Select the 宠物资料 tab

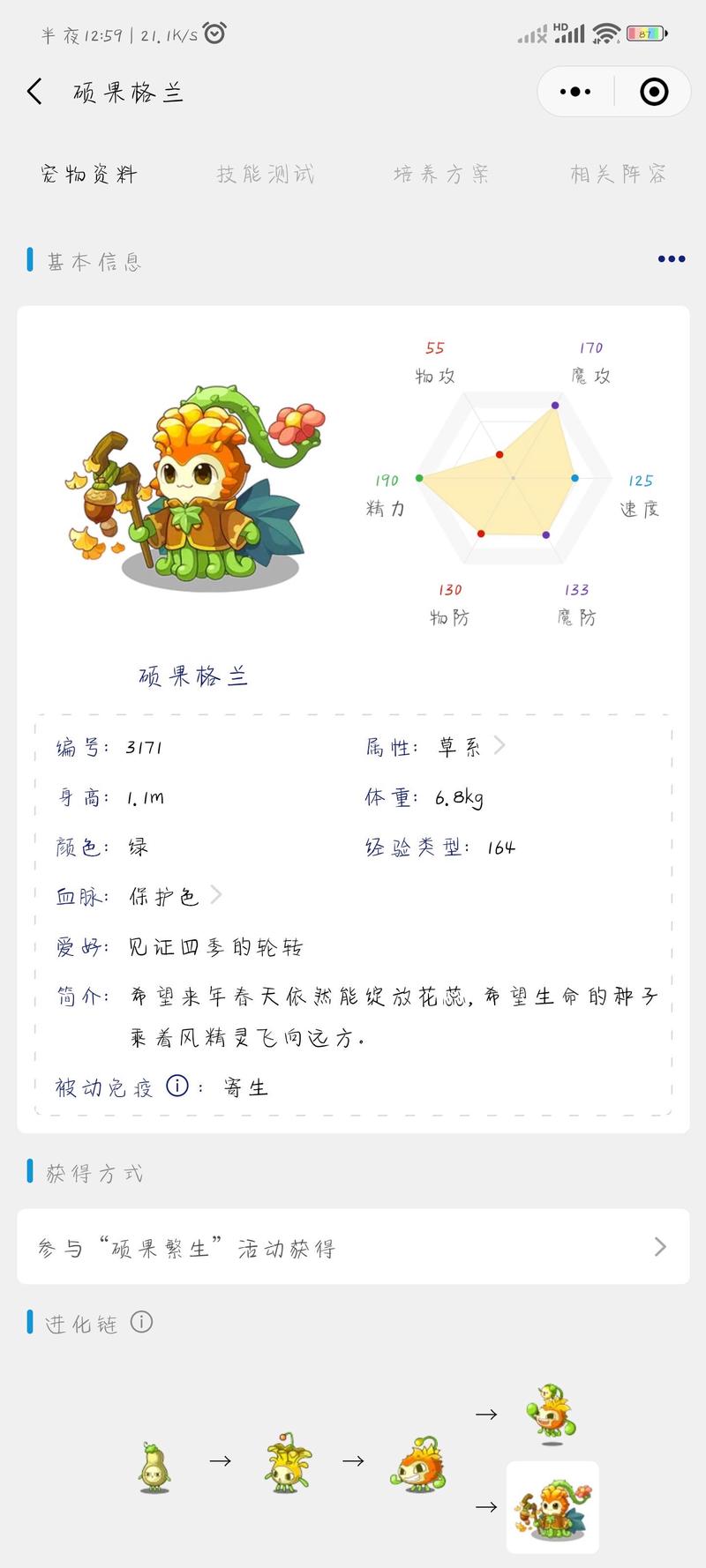pos(89,174)
